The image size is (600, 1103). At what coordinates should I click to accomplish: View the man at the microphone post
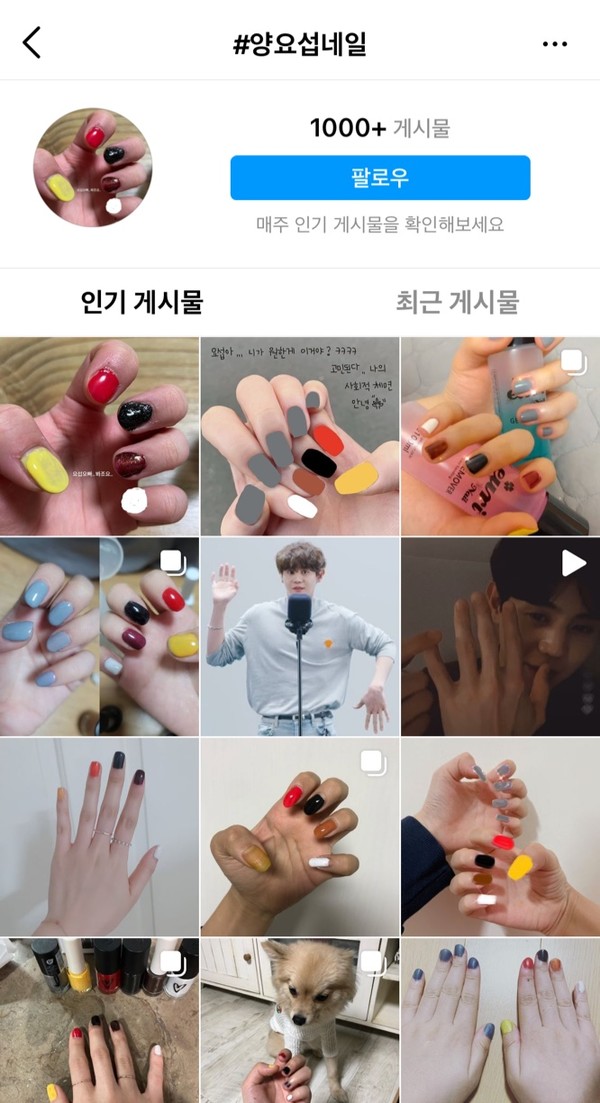point(300,637)
